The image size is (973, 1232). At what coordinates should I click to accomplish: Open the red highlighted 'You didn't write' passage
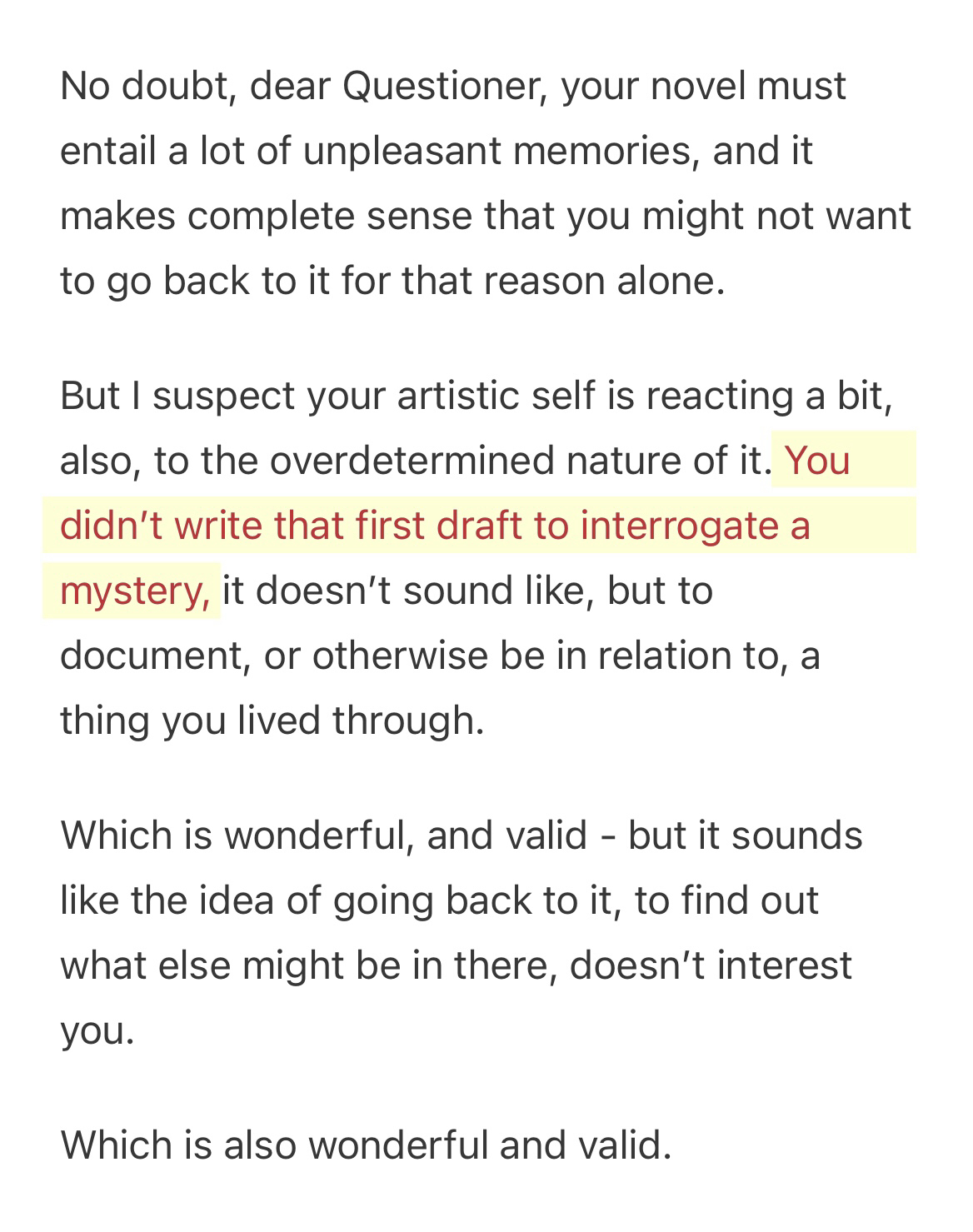(x=434, y=526)
